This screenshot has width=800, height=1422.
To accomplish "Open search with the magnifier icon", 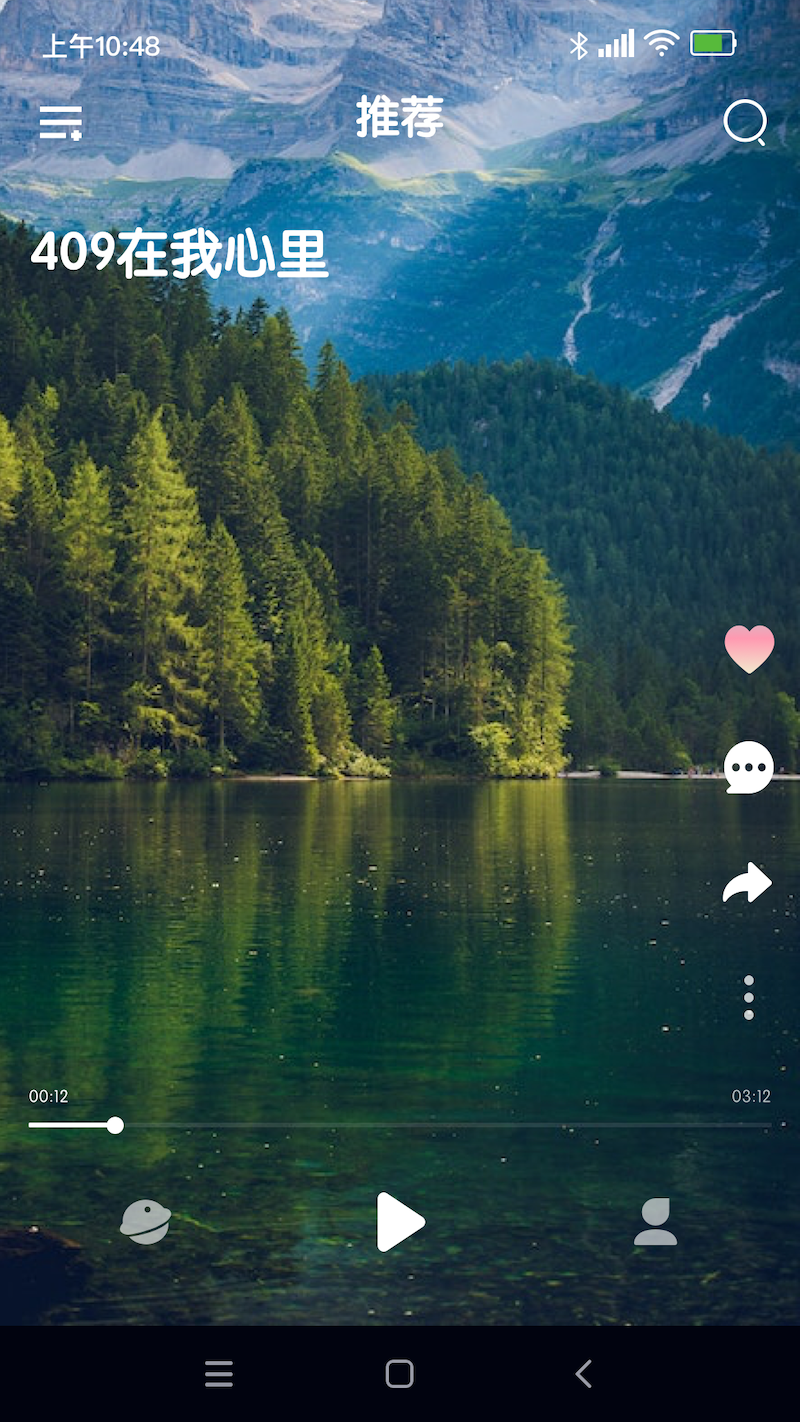I will [745, 123].
